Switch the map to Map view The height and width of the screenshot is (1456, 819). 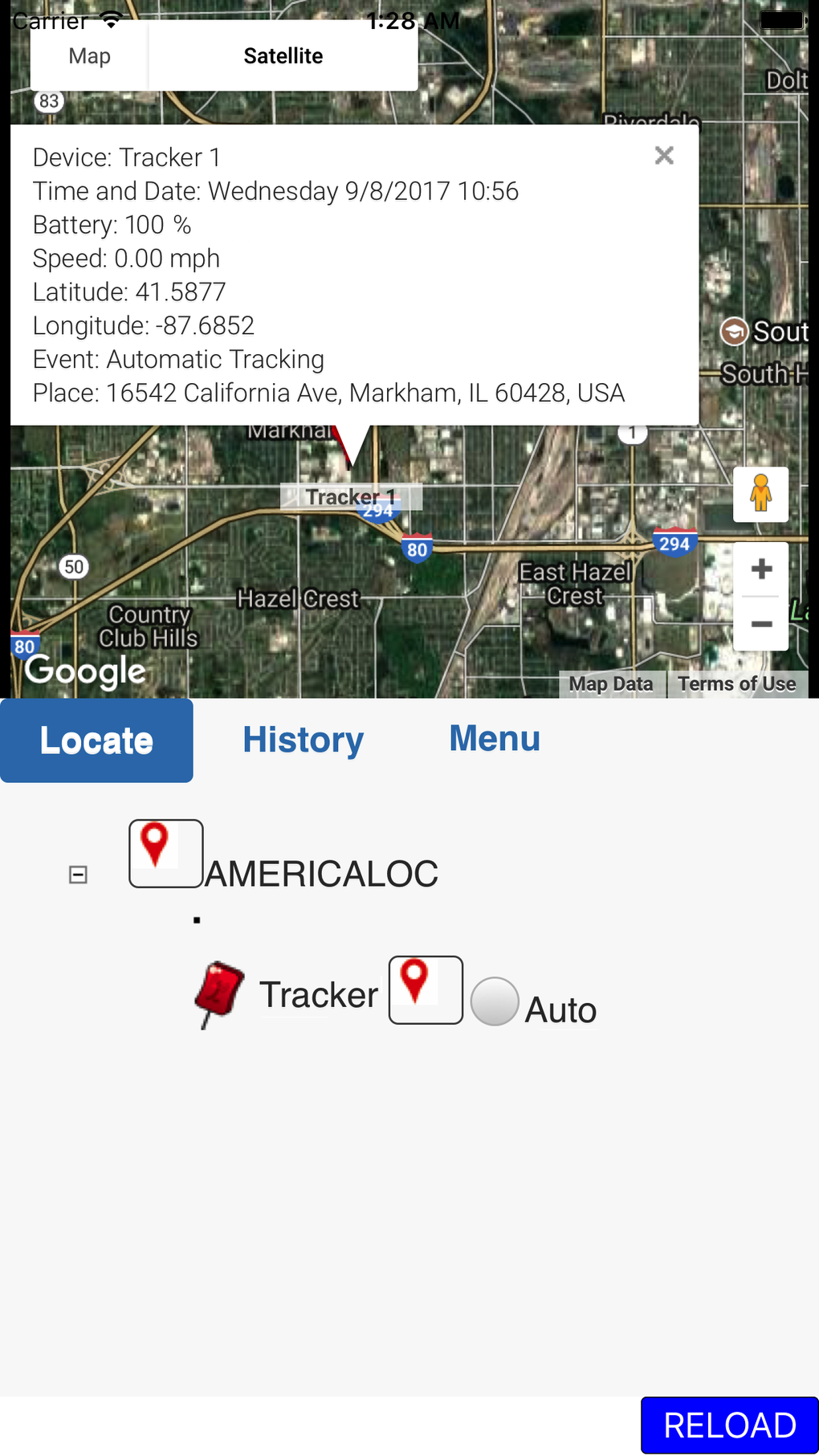[88, 55]
